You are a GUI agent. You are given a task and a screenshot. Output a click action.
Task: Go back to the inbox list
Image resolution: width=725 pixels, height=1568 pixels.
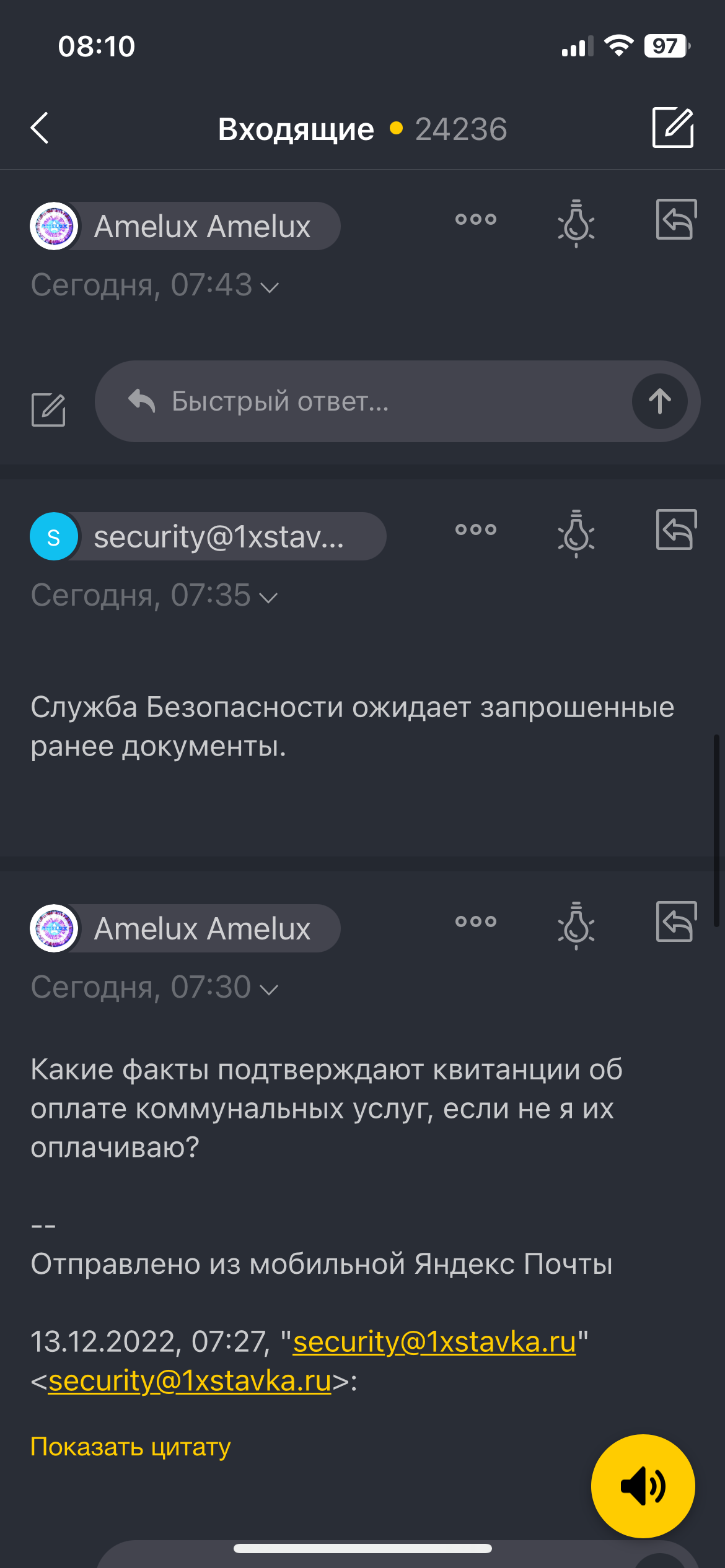click(40, 128)
